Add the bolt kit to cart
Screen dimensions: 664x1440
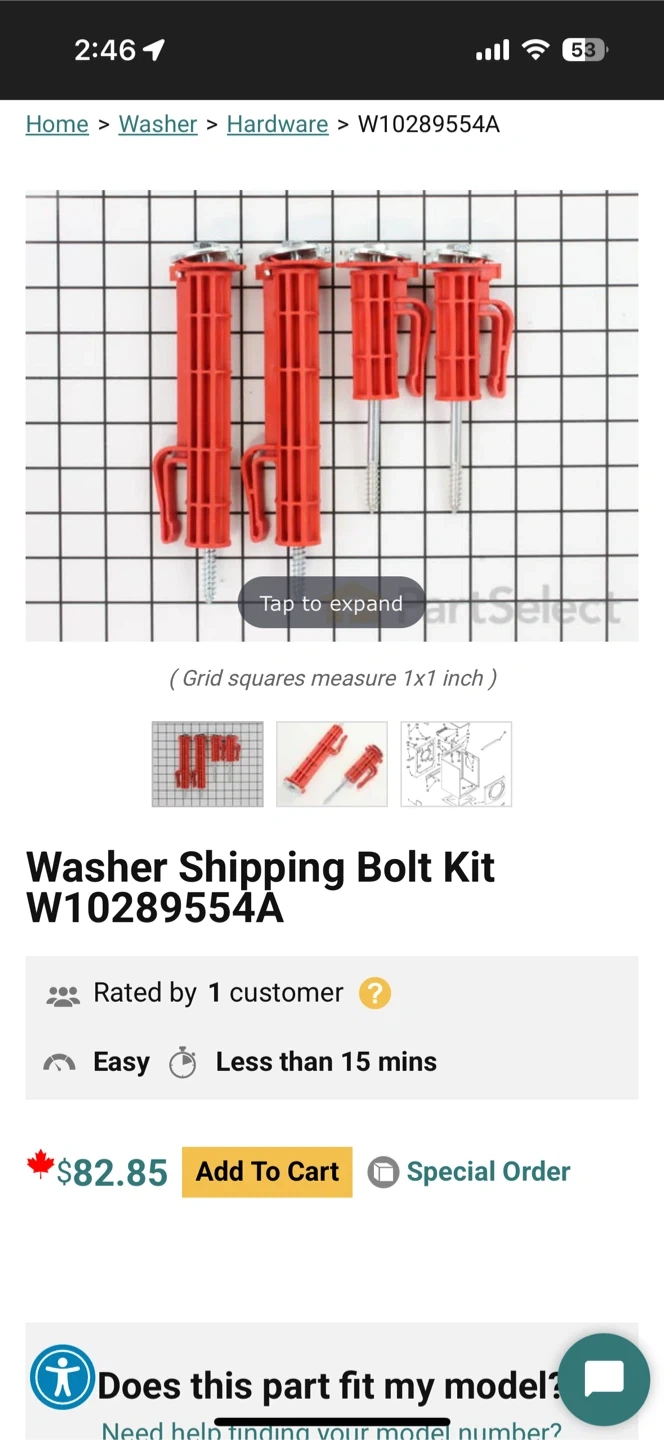(267, 1172)
